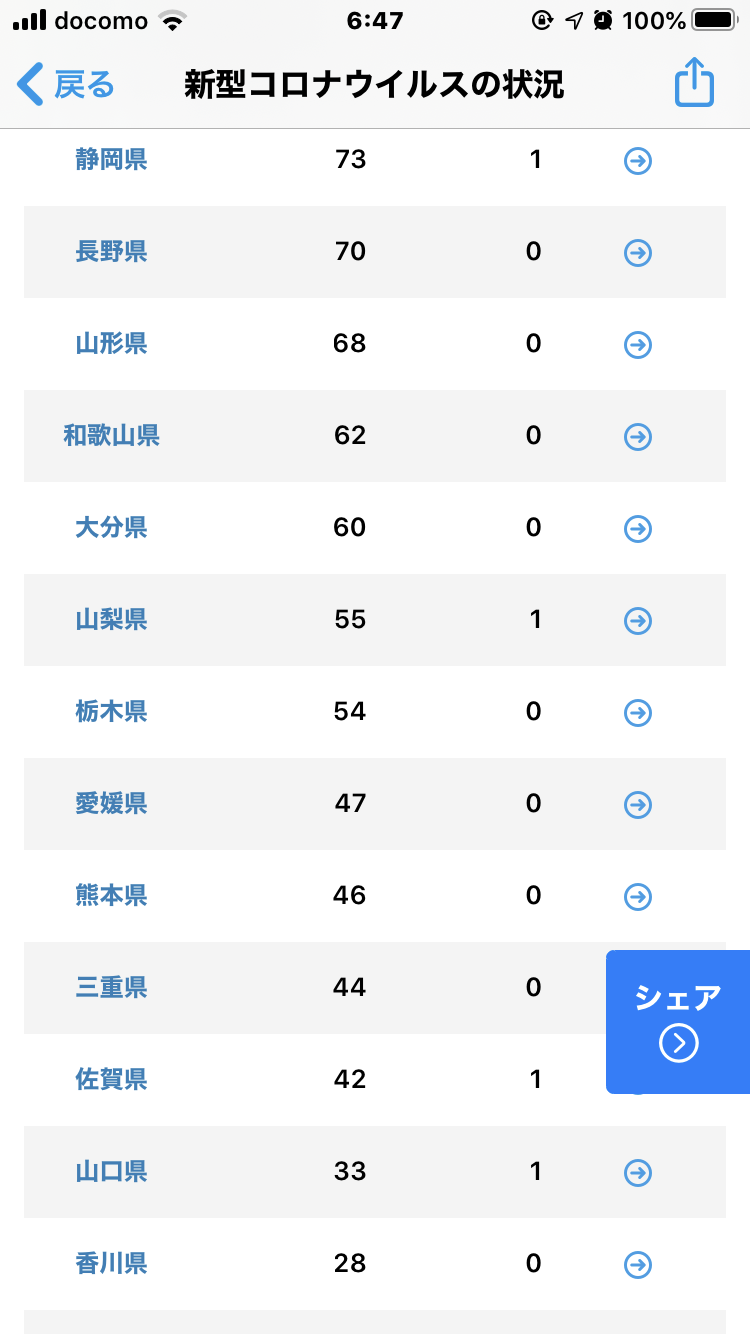Open details arrow for 山口県
The height and width of the screenshot is (1334, 750).
click(x=638, y=1173)
